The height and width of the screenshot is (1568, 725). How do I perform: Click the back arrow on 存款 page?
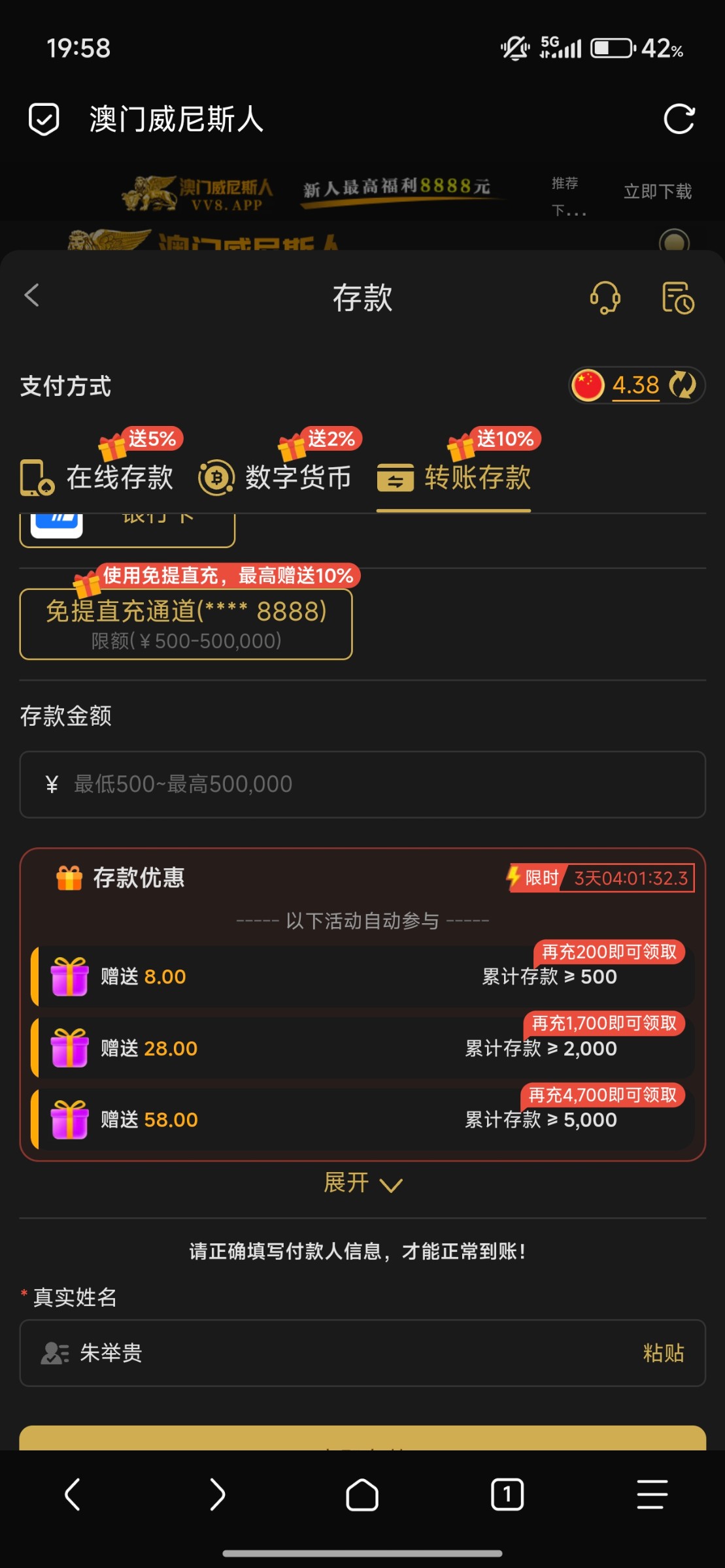pos(31,295)
